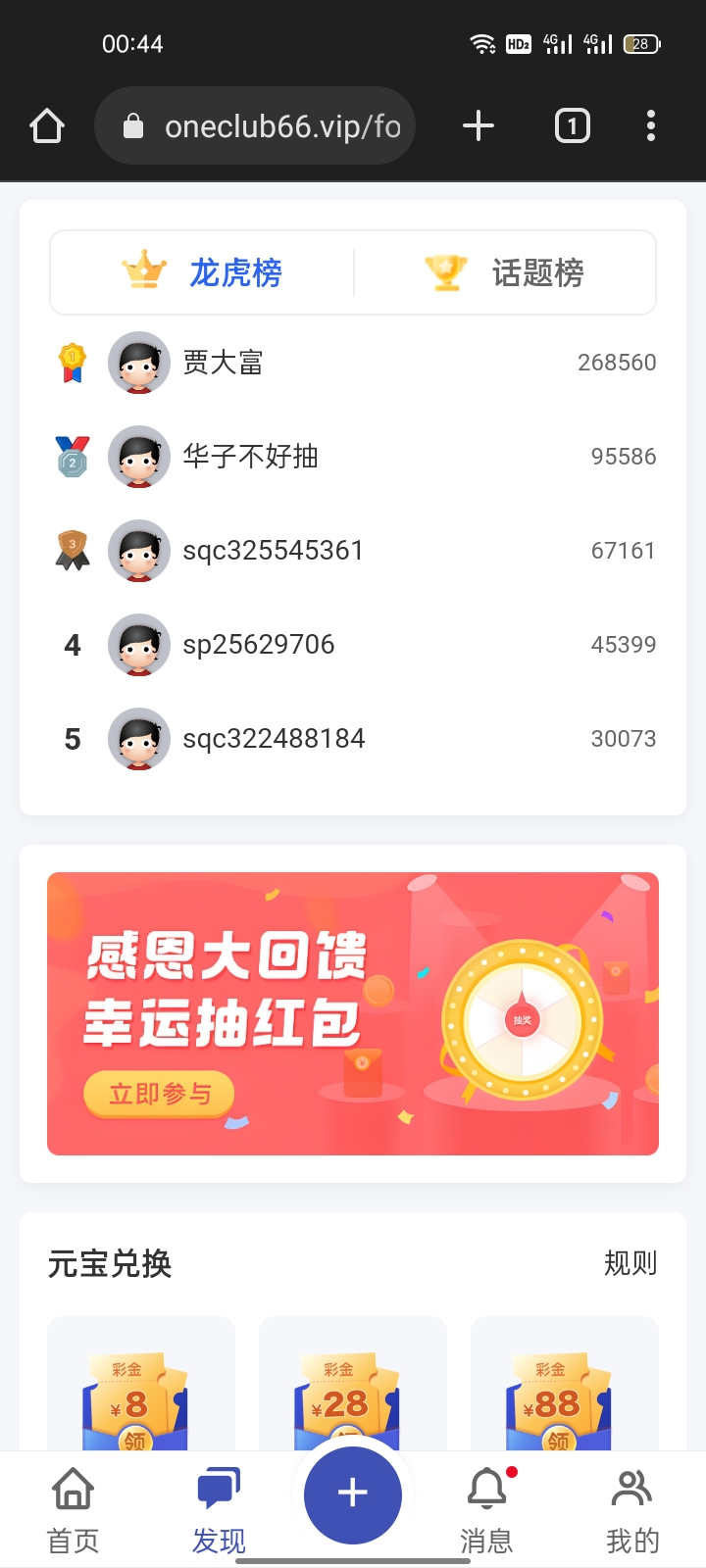Open the avatar of user sp25629706
Image resolution: width=706 pixels, height=1568 pixels.
pos(139,645)
